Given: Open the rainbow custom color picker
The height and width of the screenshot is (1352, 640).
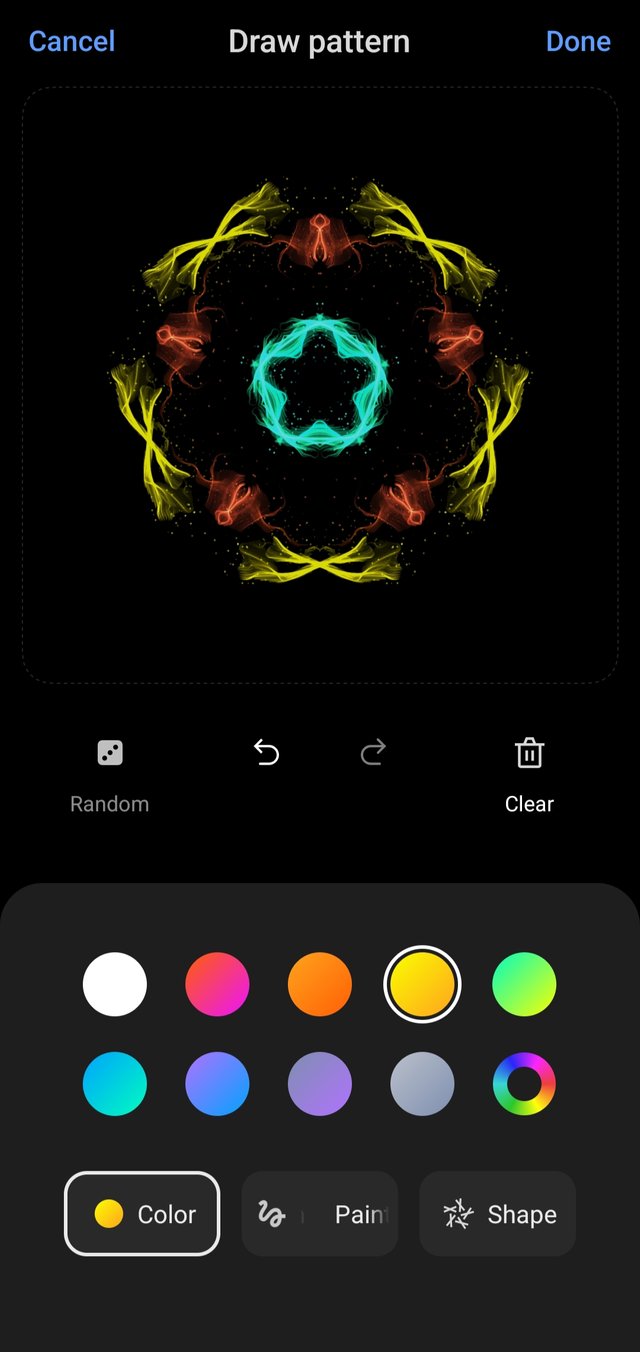Looking at the screenshot, I should tap(524, 1084).
